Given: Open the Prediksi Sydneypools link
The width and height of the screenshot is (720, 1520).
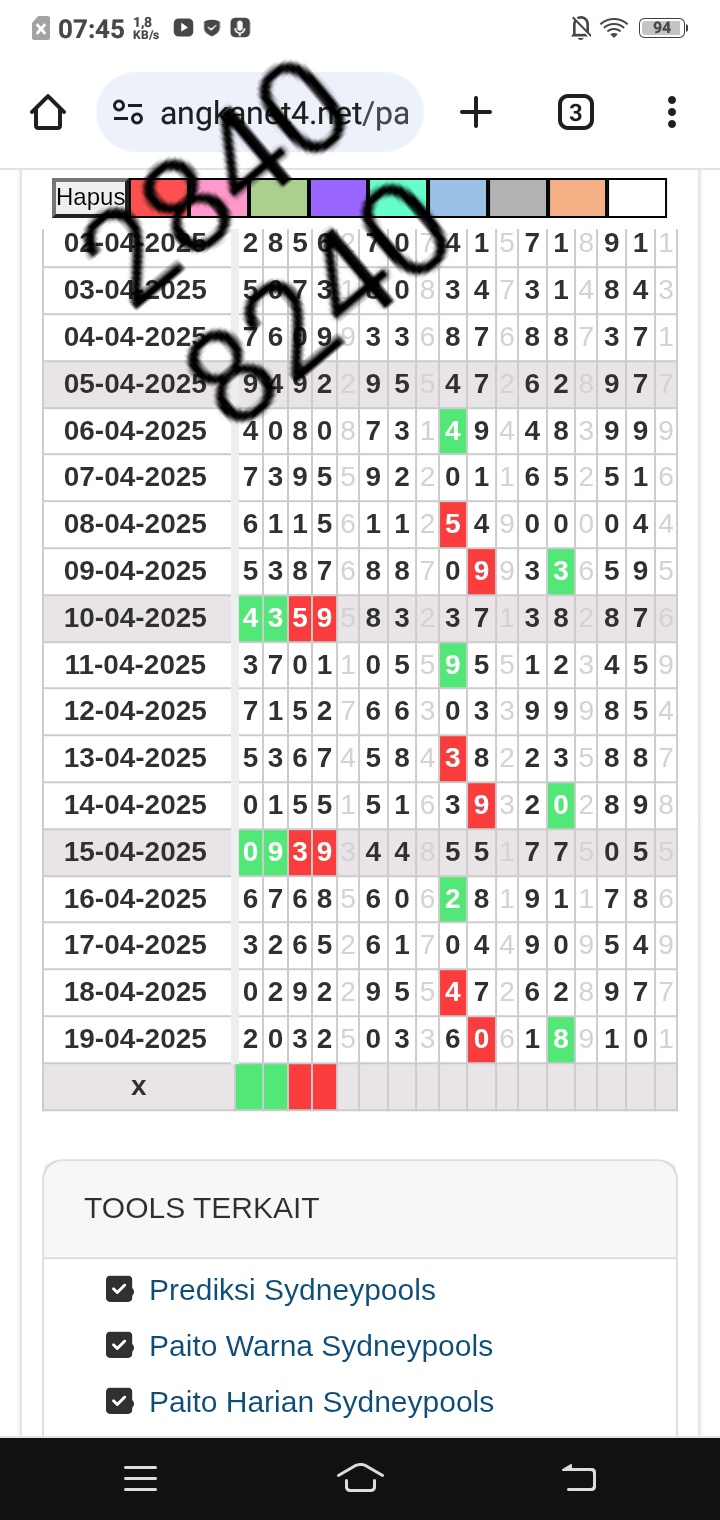Looking at the screenshot, I should tap(292, 1290).
